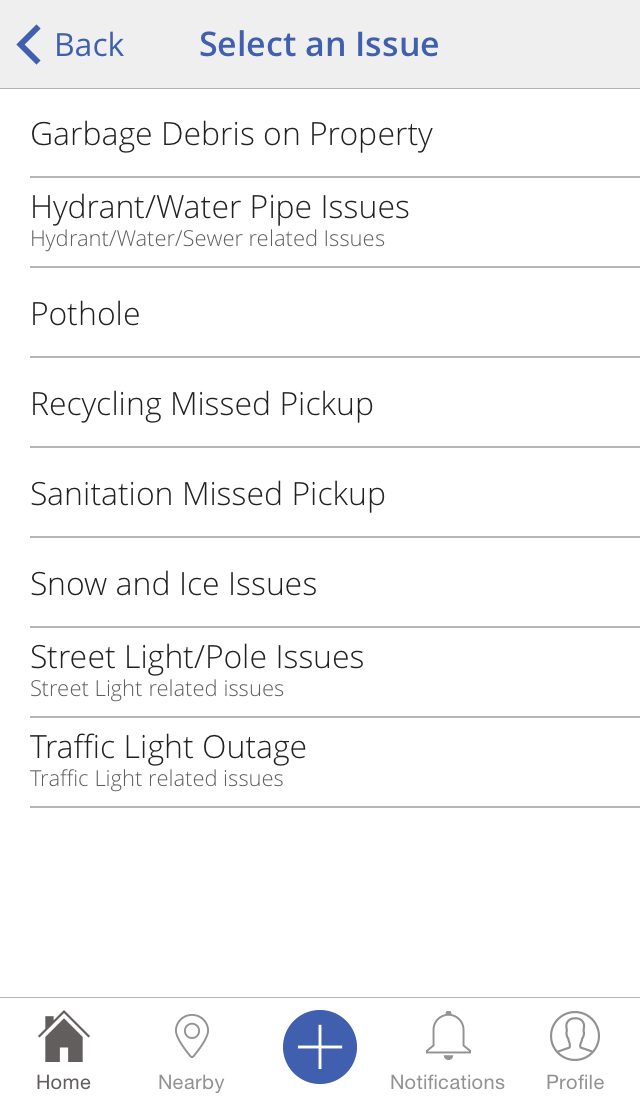Screen dimensions: 640x1096
Task: Choose Sanitation Missed Pickup
Action: click(x=208, y=494)
